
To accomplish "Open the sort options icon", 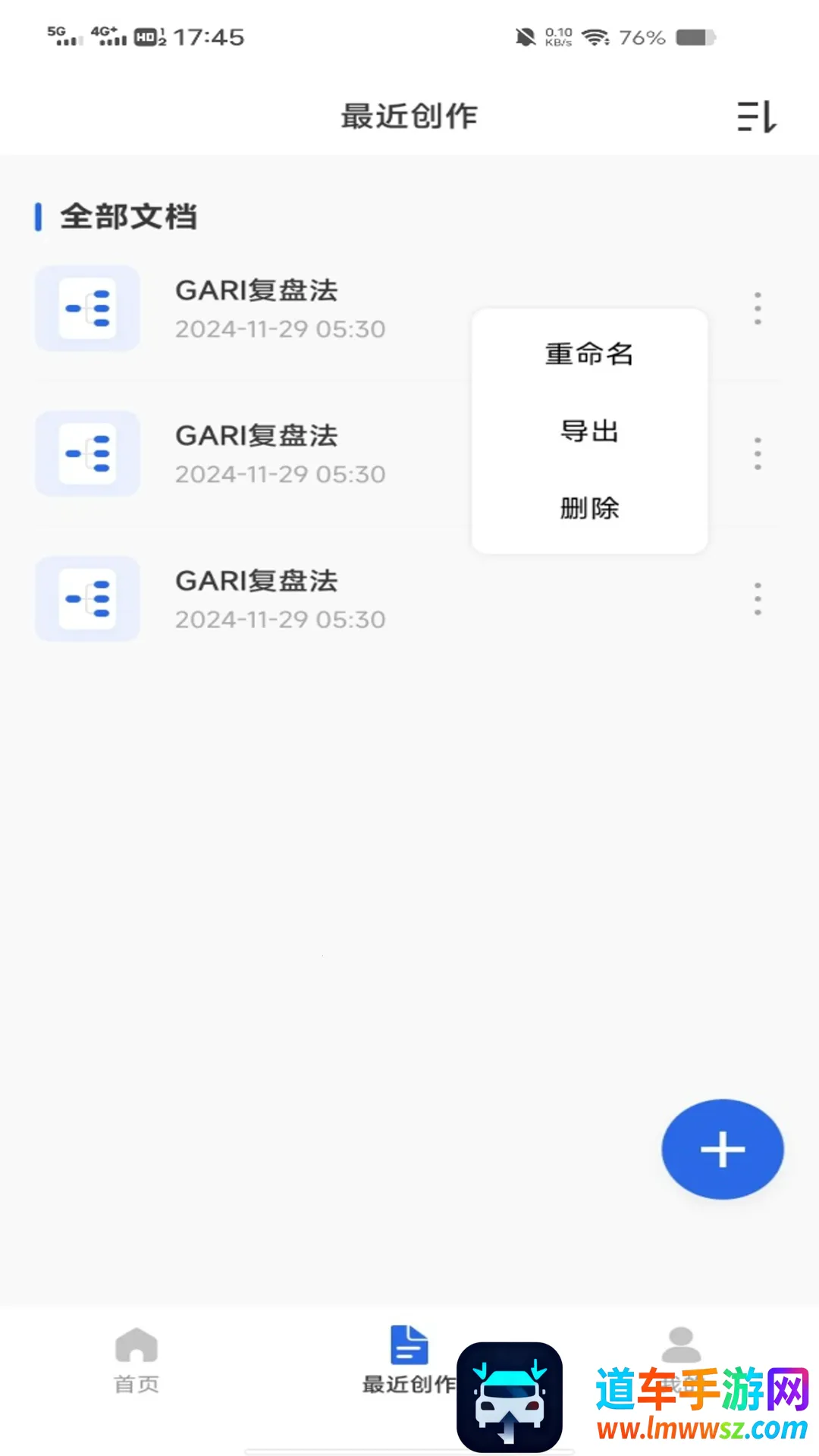I will [x=756, y=117].
